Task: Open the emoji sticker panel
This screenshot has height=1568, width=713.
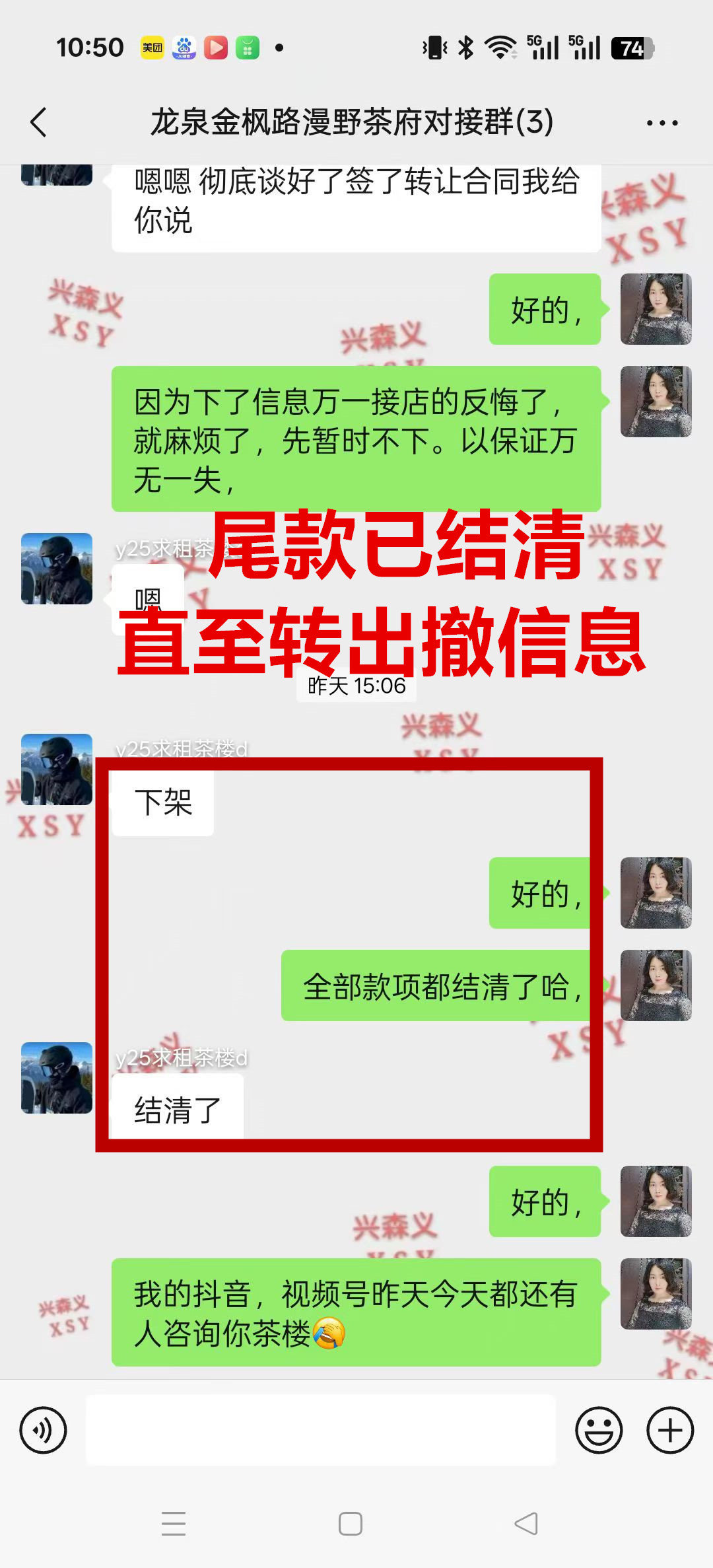Action: 599,1430
